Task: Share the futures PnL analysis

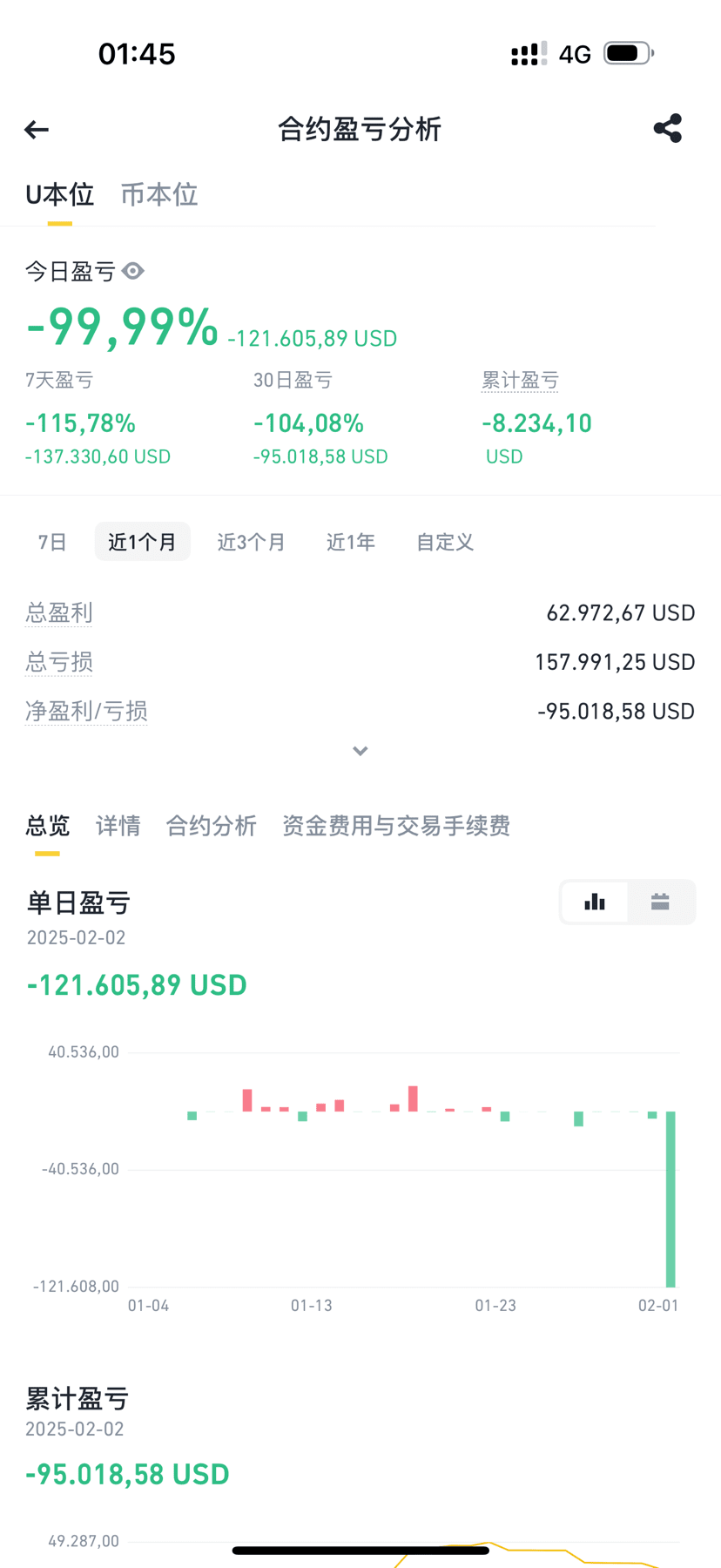Action: pos(668,128)
